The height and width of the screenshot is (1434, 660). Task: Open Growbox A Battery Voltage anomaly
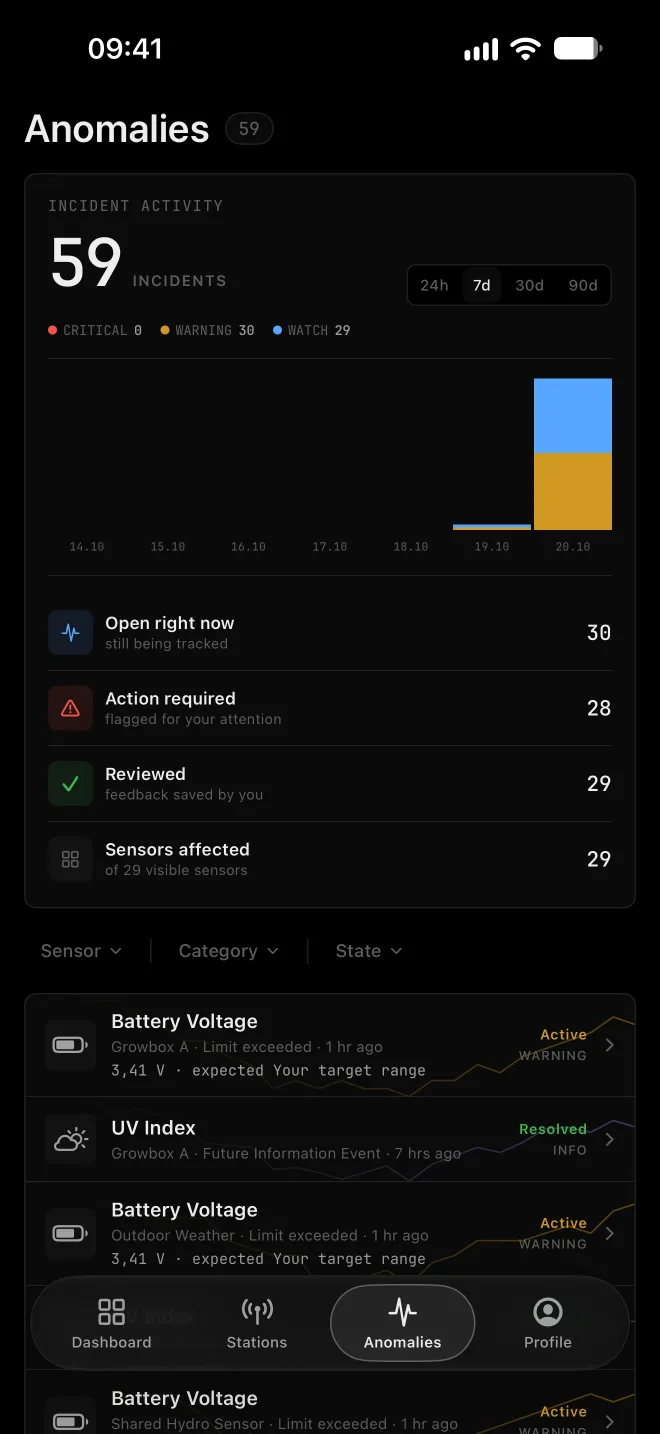[330, 1045]
